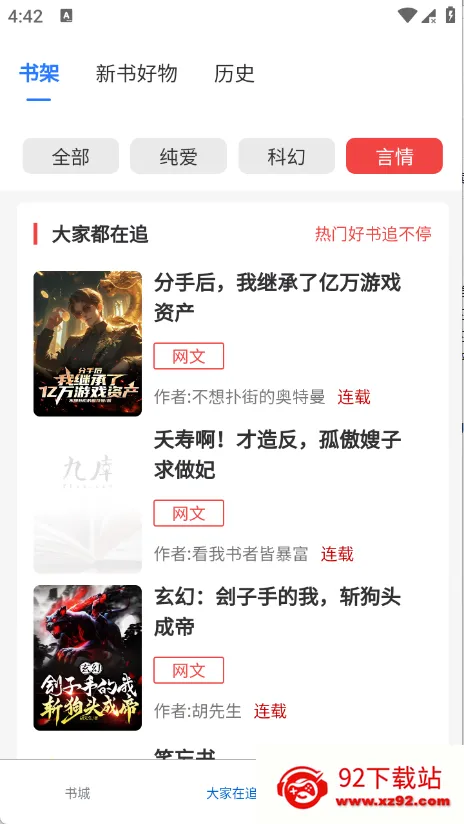The height and width of the screenshot is (824, 464).
Task: Select the 纯爱 category chip
Action: [x=179, y=156]
